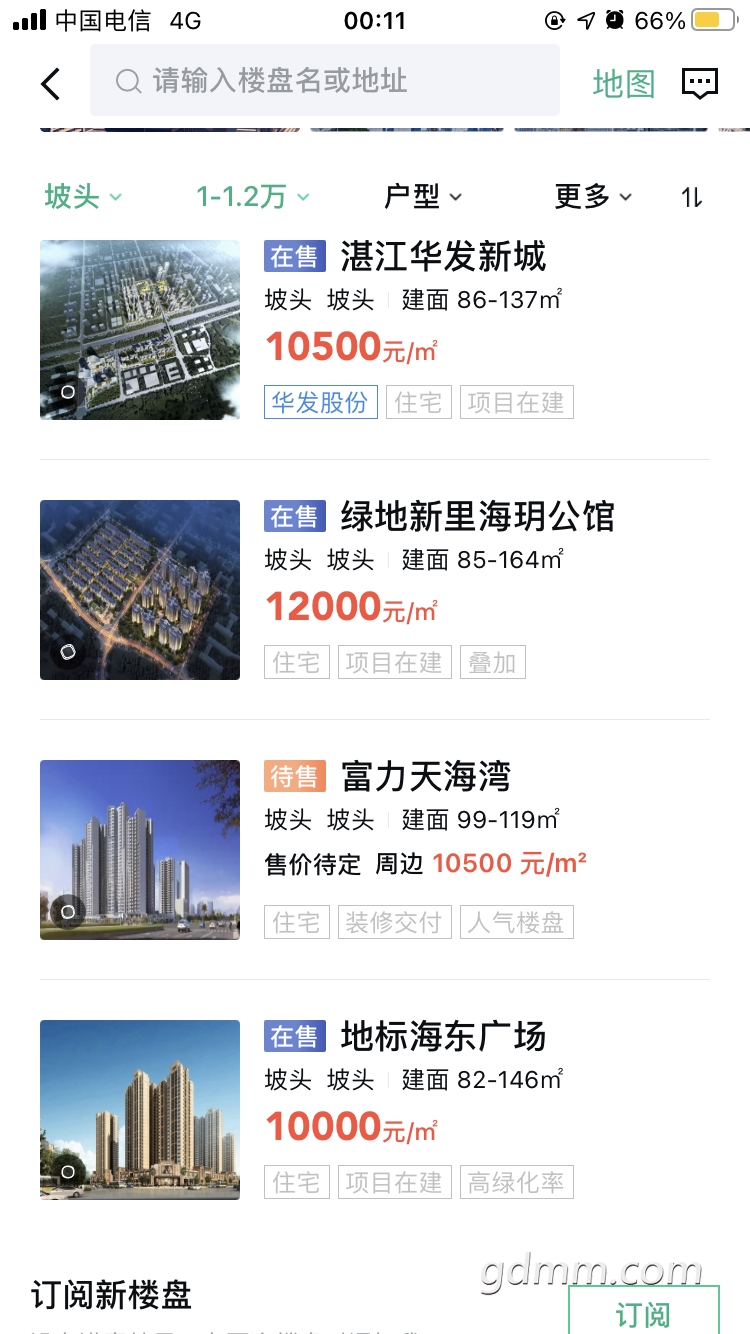Open the message chat icon
The width and height of the screenshot is (750, 1334).
(x=699, y=84)
